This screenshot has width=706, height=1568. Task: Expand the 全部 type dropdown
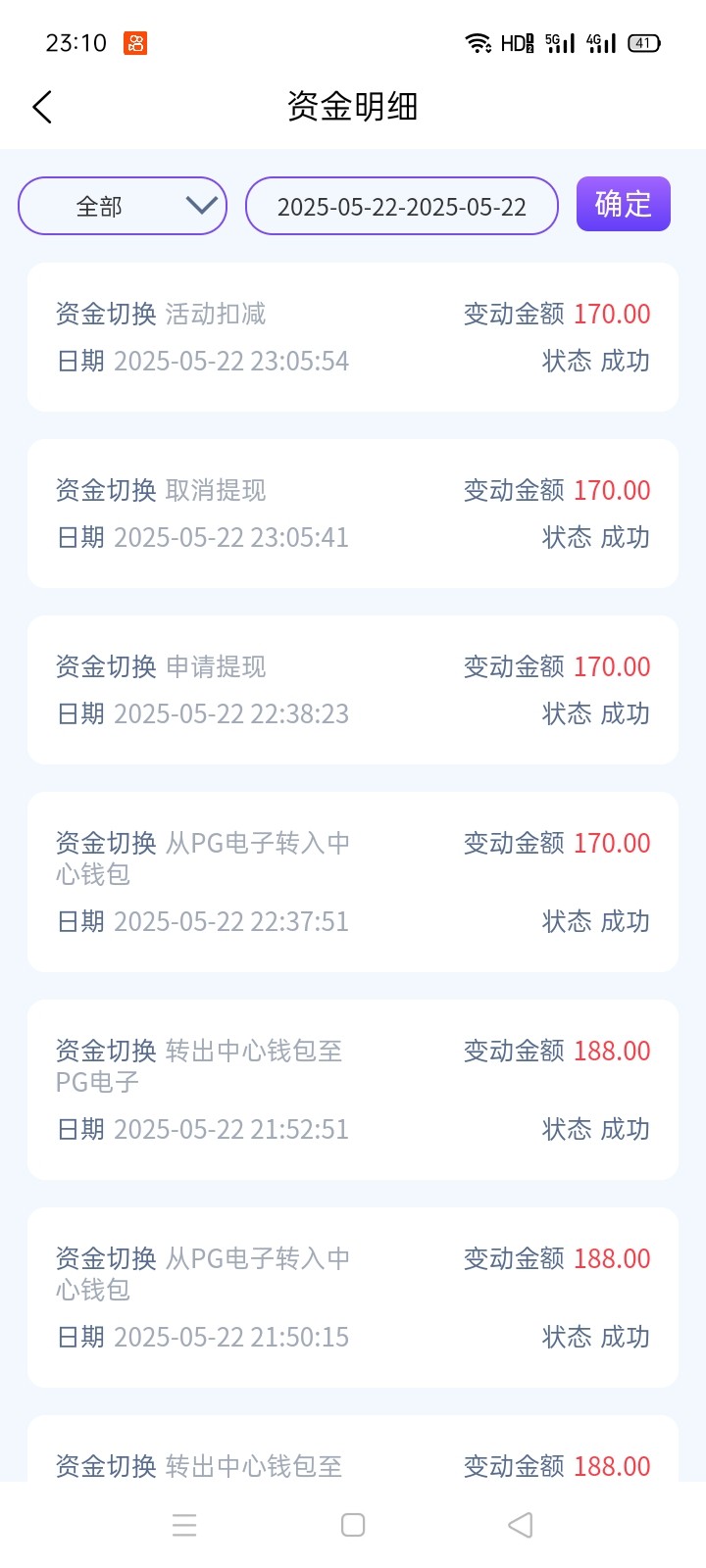(123, 206)
